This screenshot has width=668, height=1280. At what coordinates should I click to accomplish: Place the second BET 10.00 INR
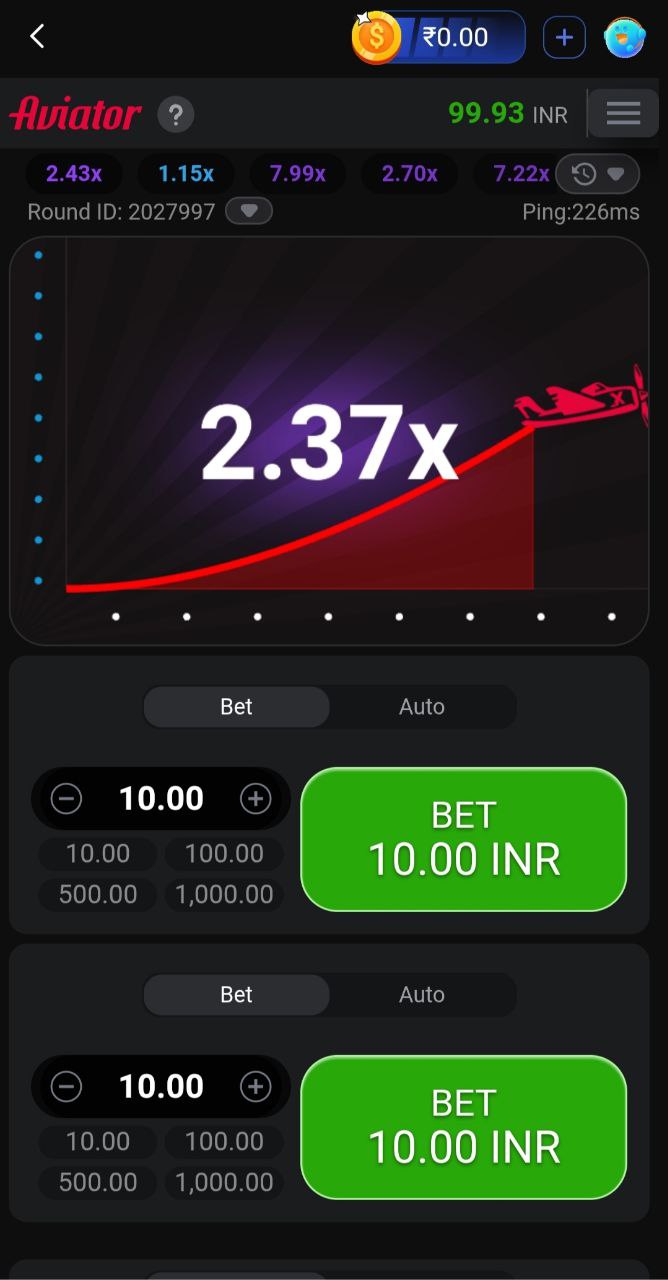click(x=464, y=1127)
